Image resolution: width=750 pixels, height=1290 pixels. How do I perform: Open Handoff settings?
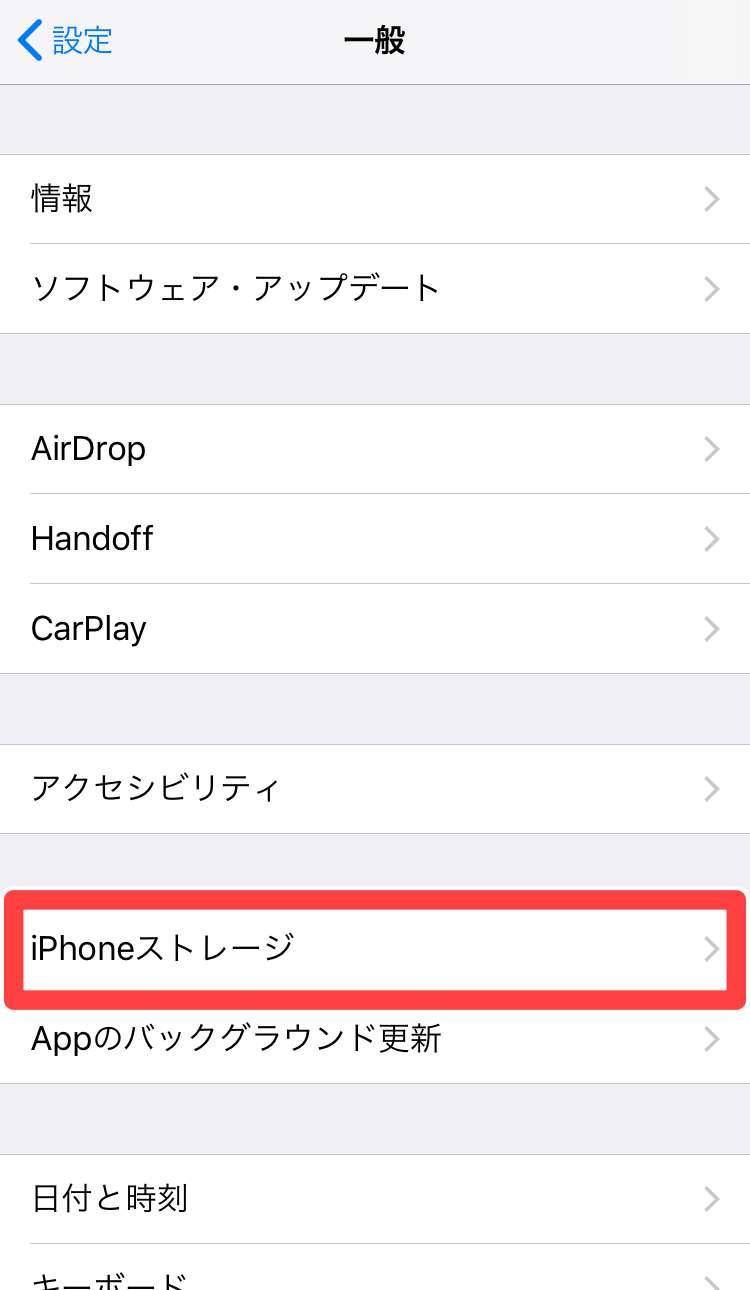point(375,539)
